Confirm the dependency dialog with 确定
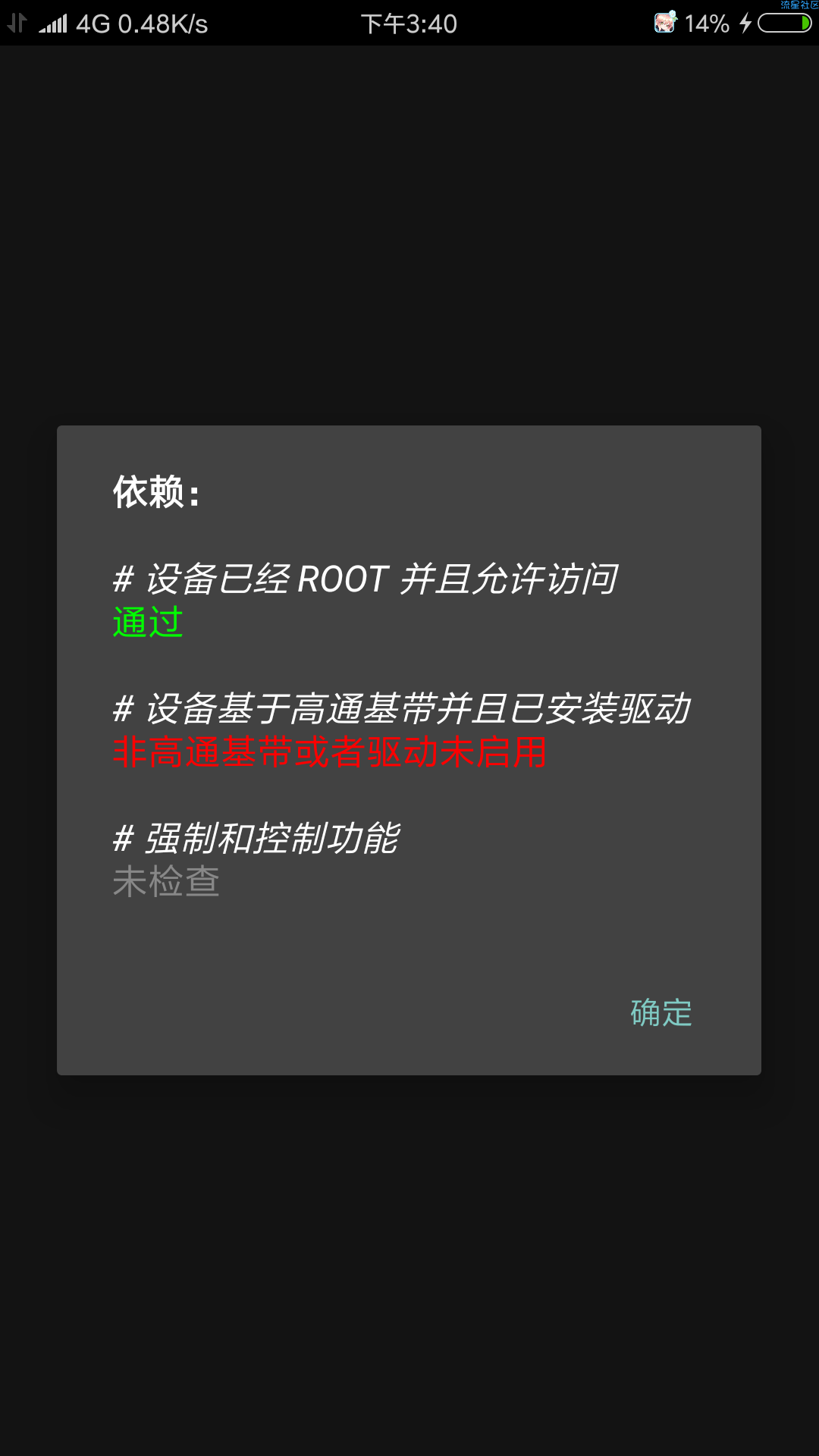Viewport: 819px width, 1456px height. [661, 1012]
